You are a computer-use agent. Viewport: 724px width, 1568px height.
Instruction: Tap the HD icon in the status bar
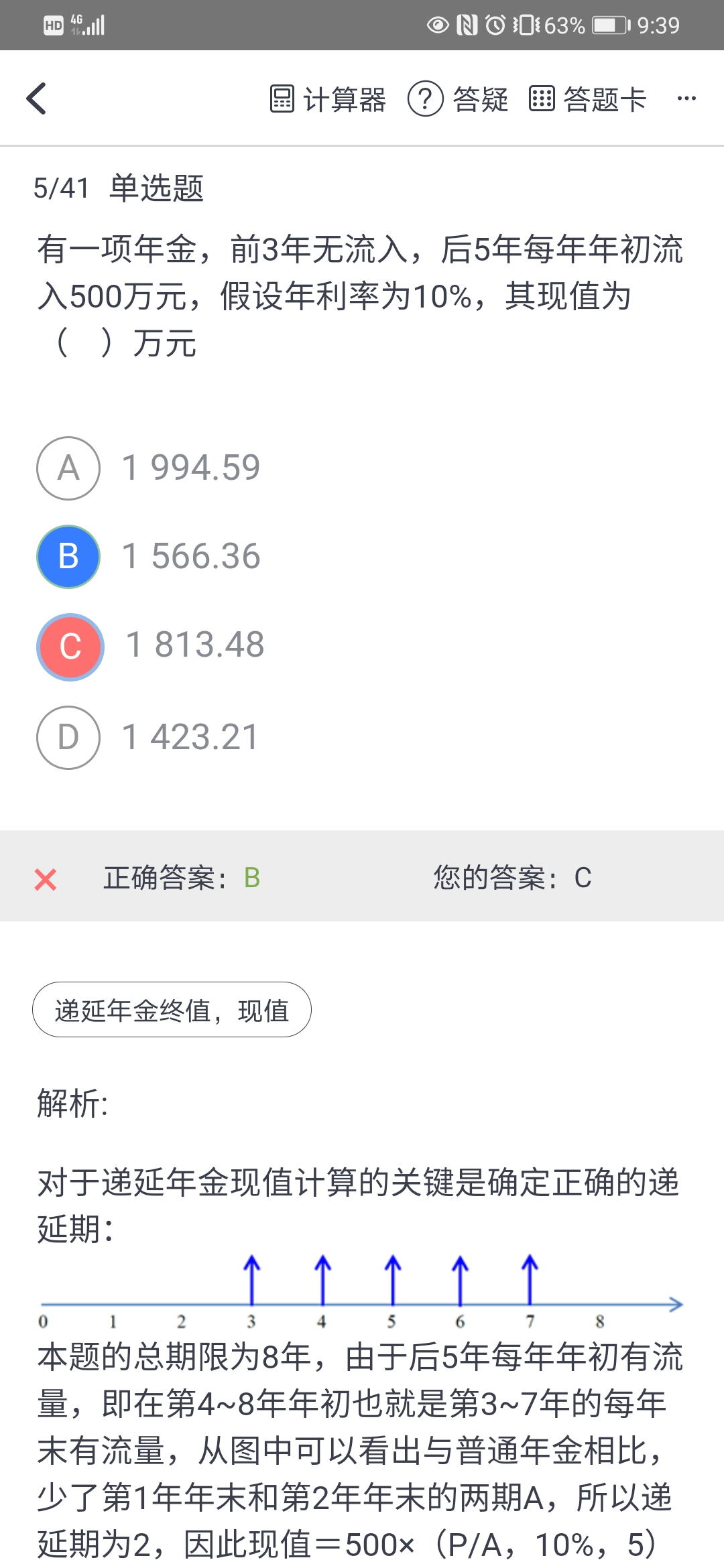click(53, 24)
